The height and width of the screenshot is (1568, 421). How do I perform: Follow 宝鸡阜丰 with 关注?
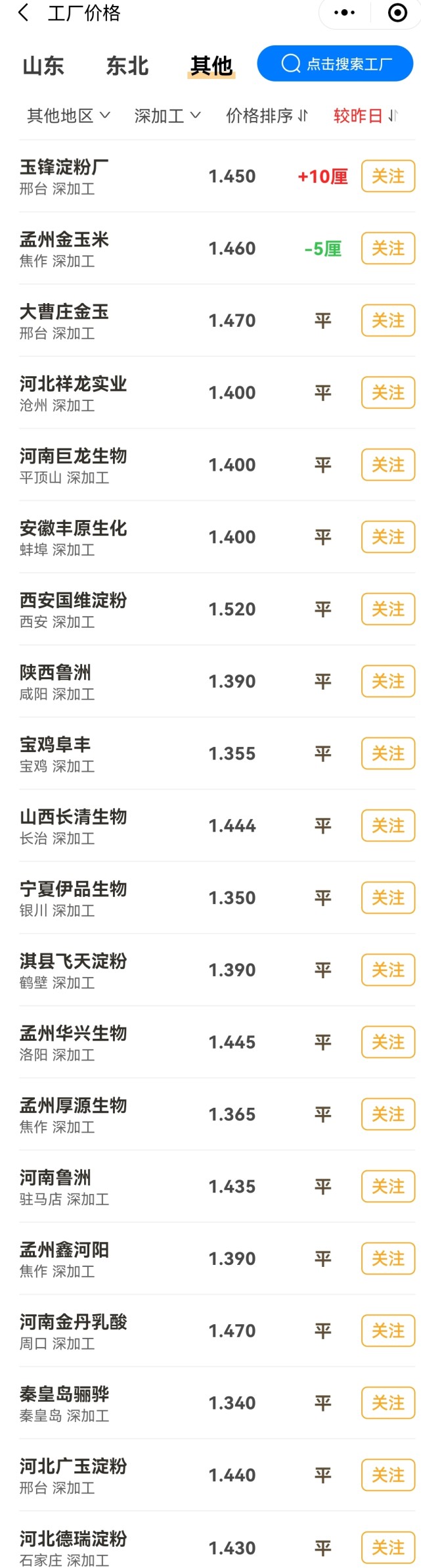tap(388, 753)
